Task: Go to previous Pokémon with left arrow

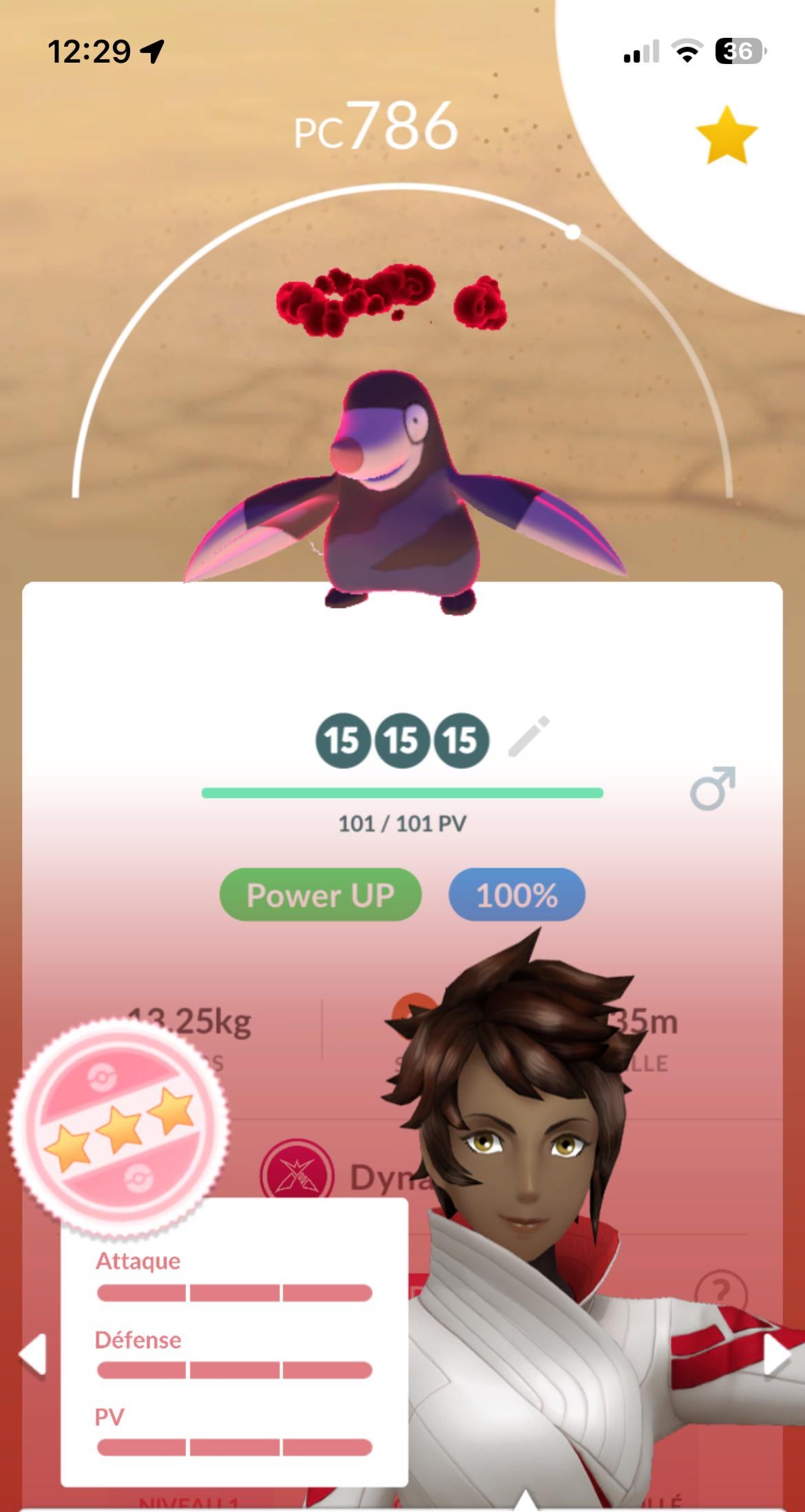Action: point(32,1353)
